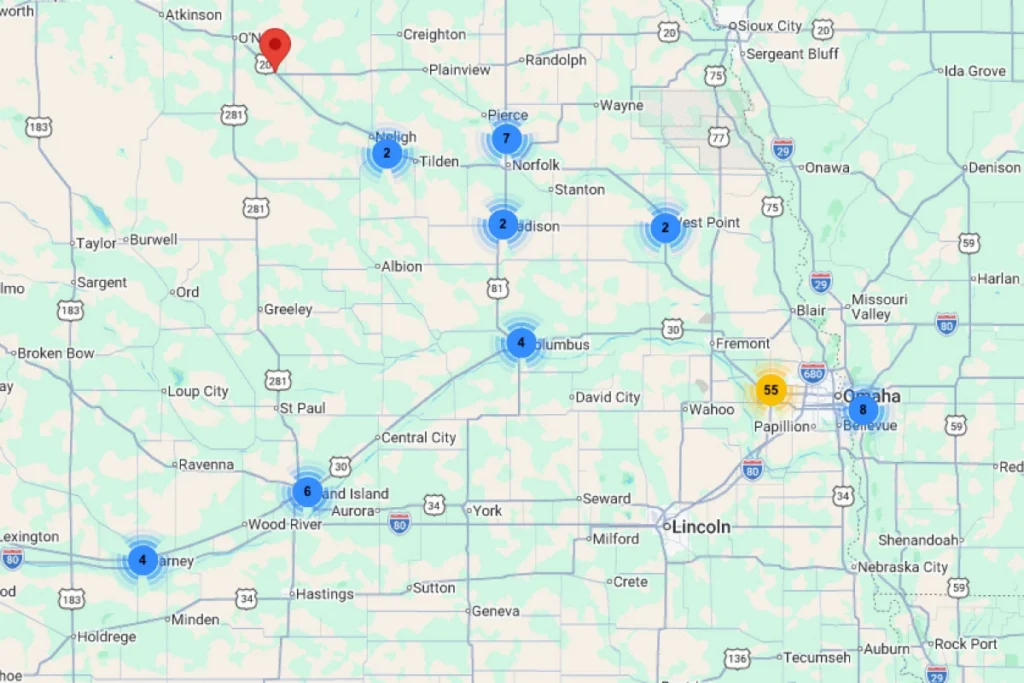Open the cluster of 8 at Bellevue

(863, 409)
